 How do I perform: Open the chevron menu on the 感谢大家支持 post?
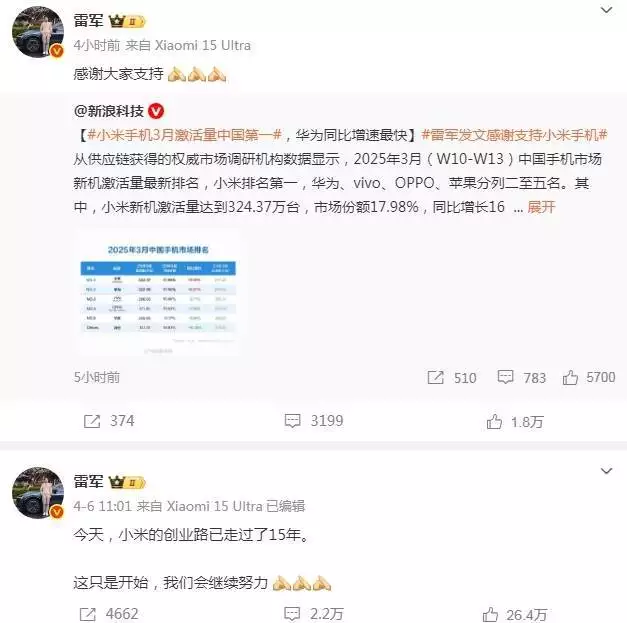pyautogui.click(x=606, y=12)
